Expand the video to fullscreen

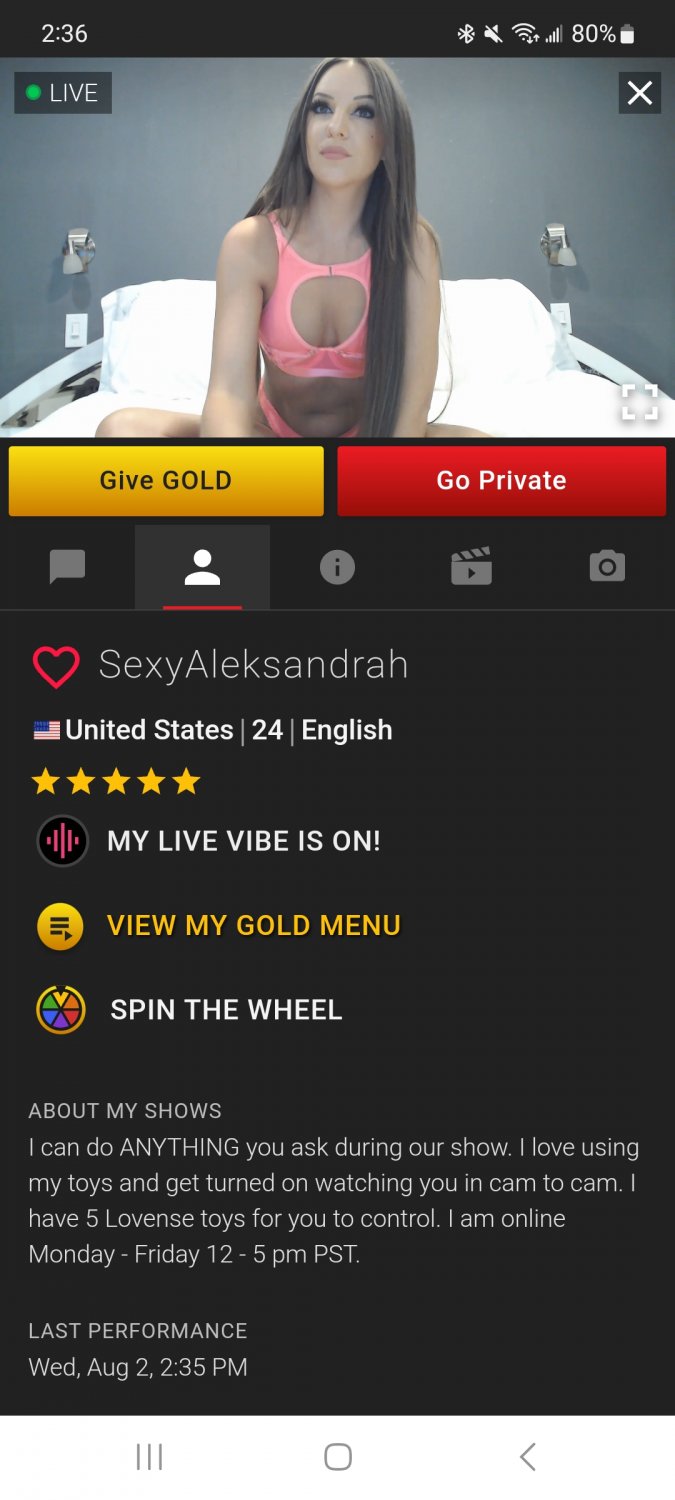639,402
